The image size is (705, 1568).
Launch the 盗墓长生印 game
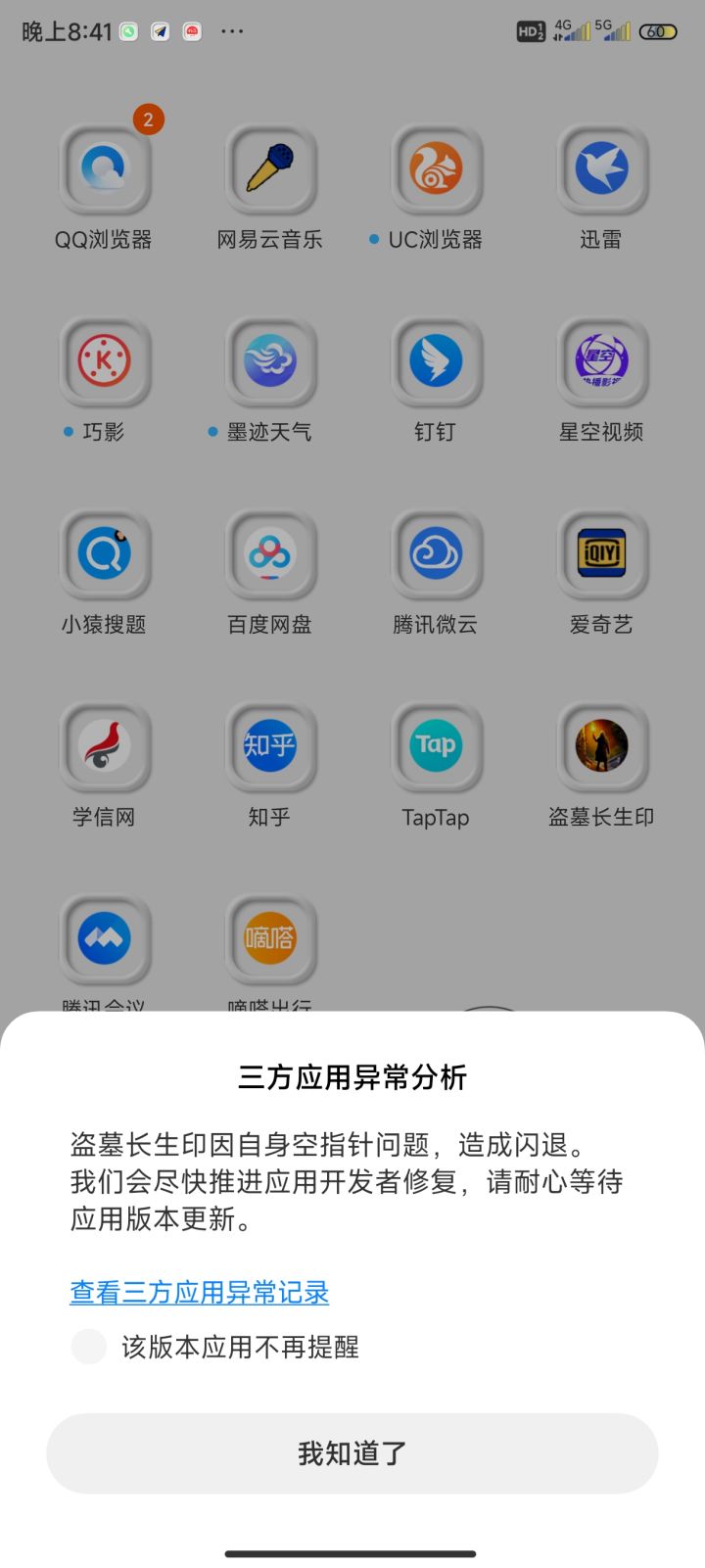click(602, 746)
